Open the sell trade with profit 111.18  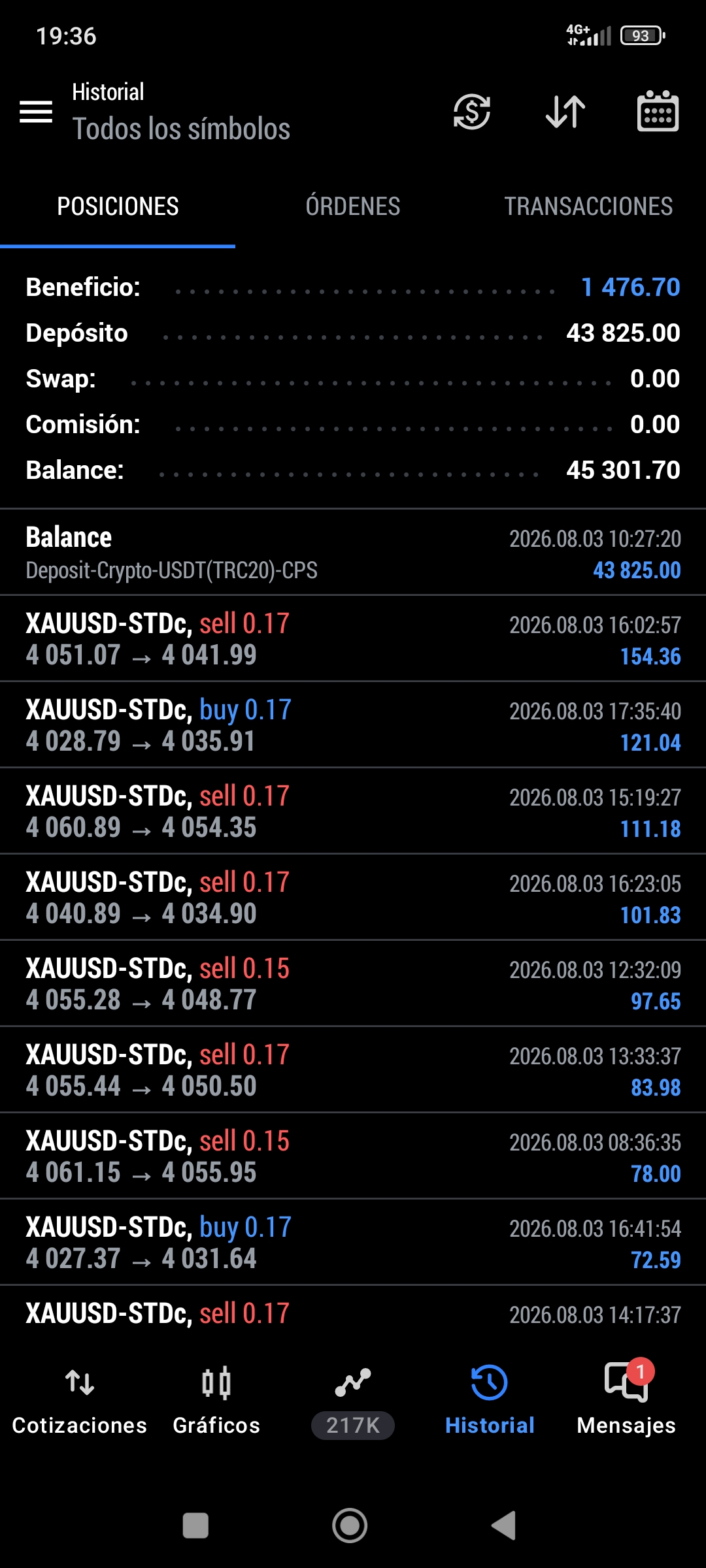click(353, 811)
